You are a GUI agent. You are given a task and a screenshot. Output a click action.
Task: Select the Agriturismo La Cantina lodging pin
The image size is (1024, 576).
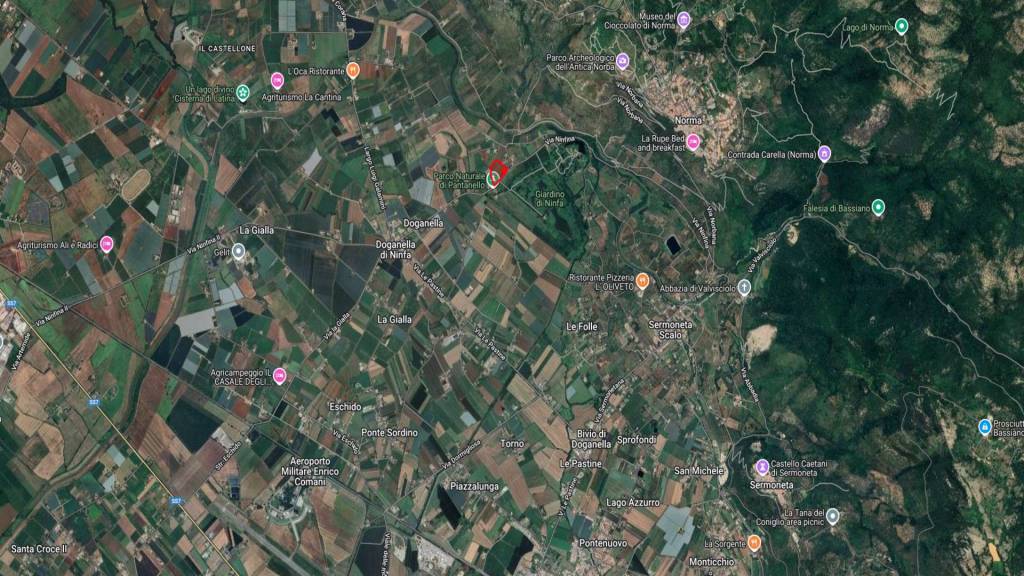277,80
